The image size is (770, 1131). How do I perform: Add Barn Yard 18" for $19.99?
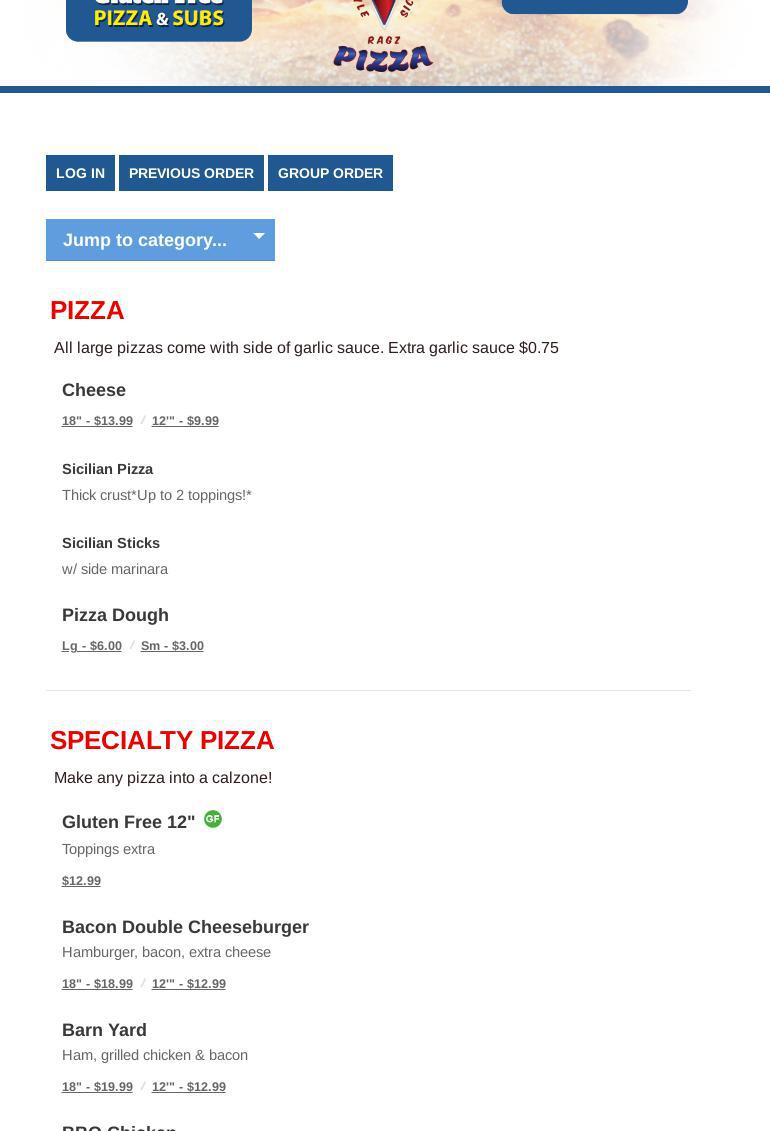click(x=97, y=1087)
